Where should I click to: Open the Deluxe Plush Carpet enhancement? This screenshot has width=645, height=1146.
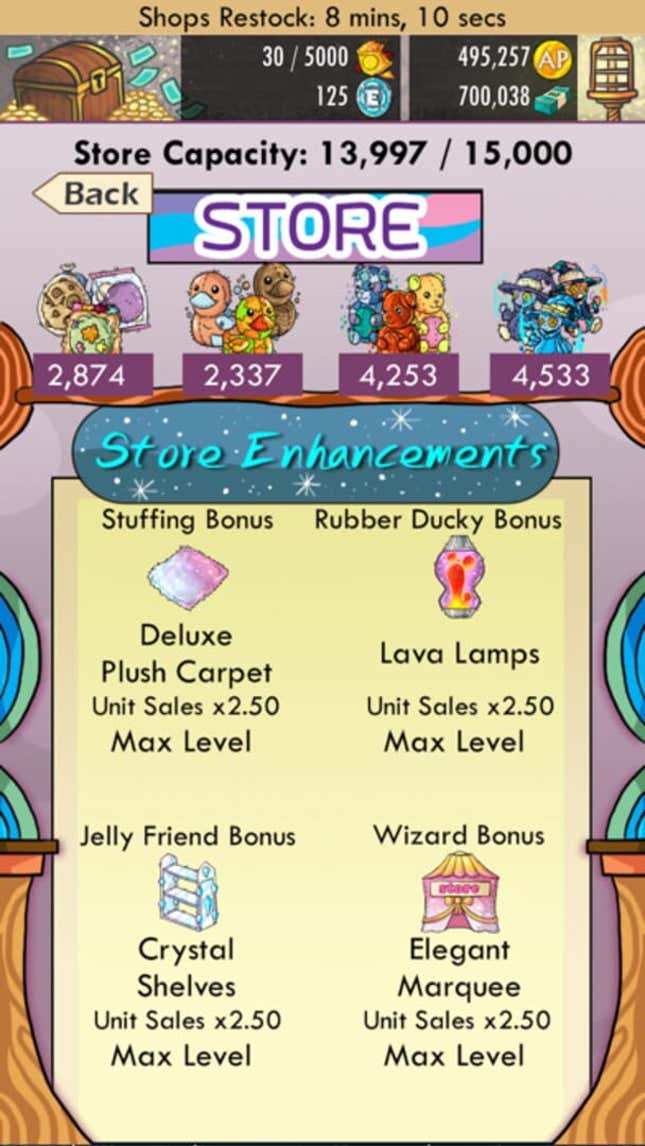188,577
